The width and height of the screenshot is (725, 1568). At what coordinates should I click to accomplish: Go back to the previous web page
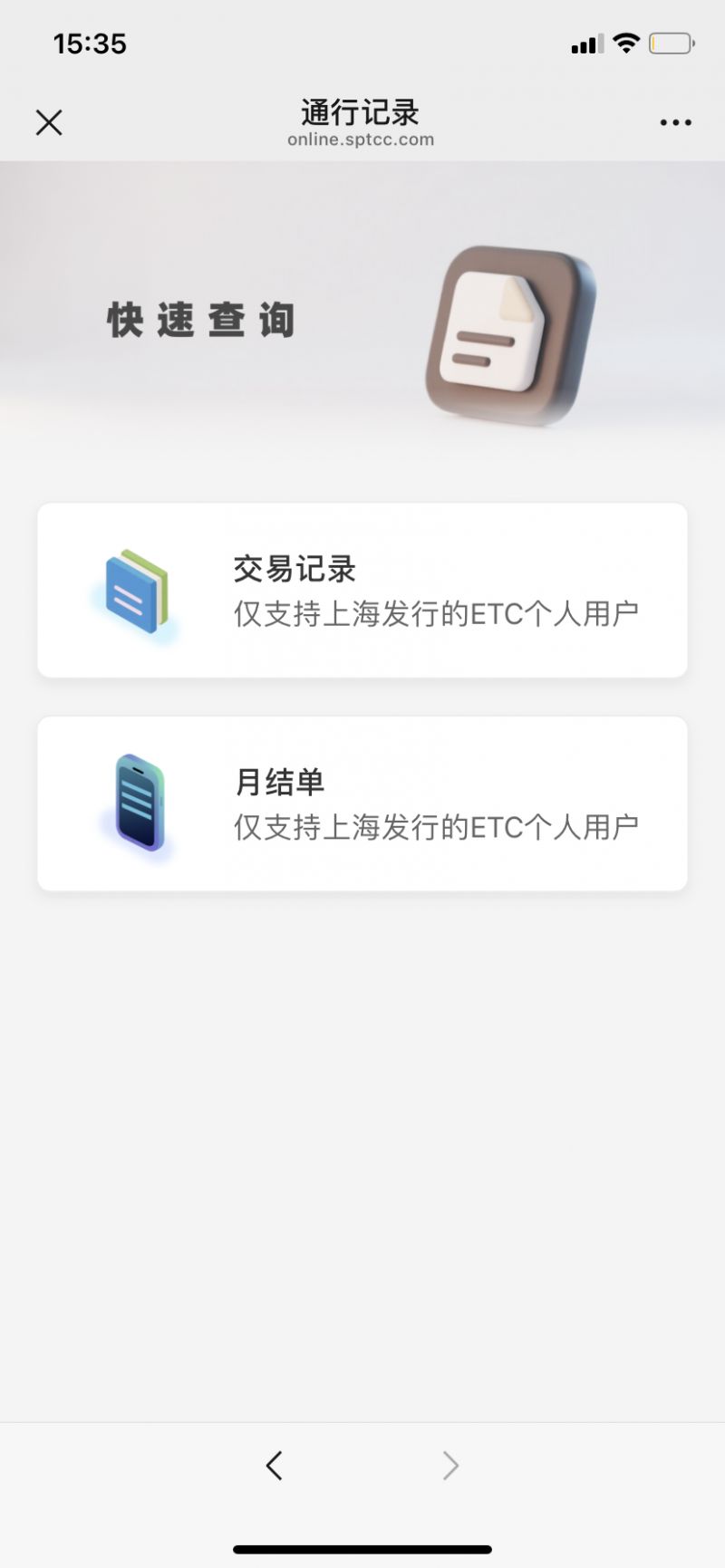pos(275,1465)
